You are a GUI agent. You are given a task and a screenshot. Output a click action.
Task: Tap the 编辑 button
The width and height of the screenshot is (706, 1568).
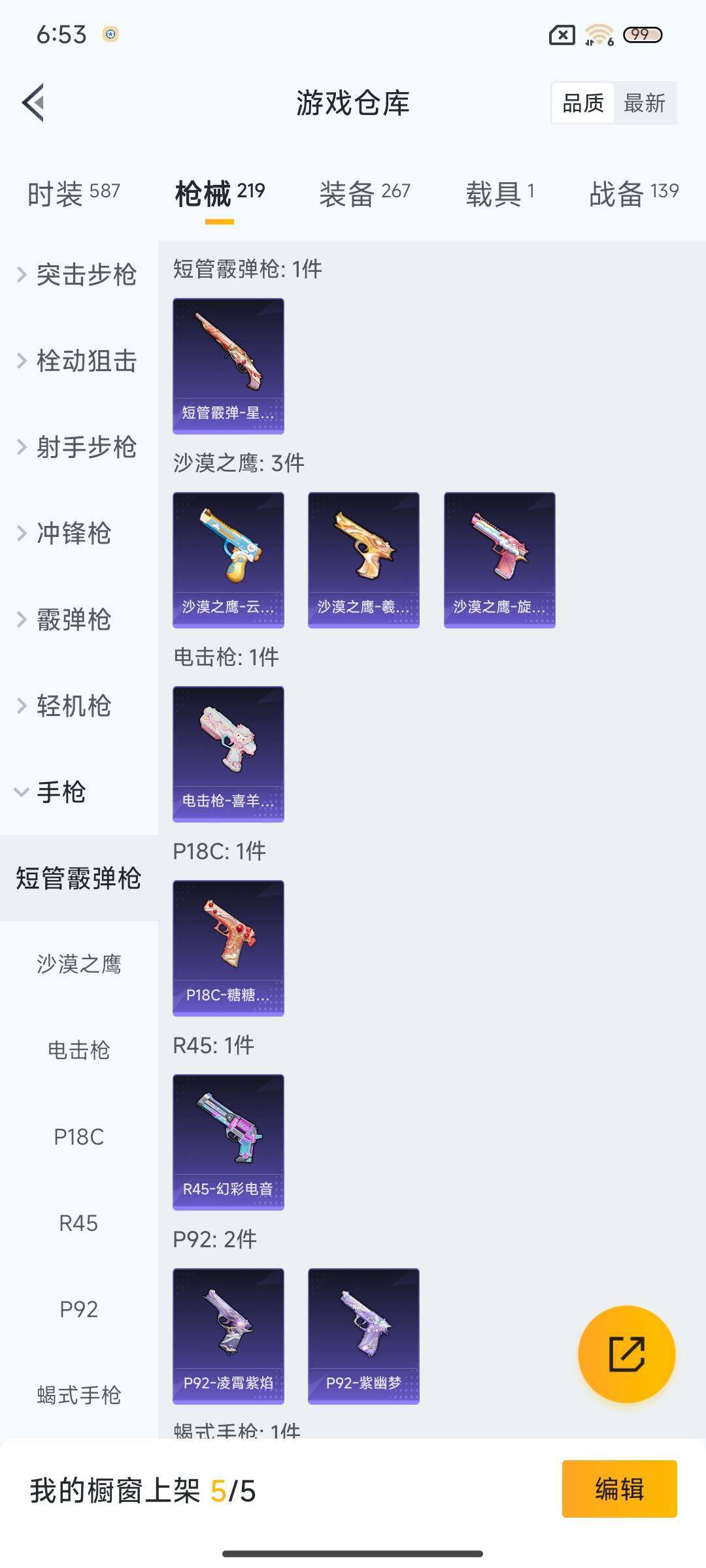[x=619, y=1489]
